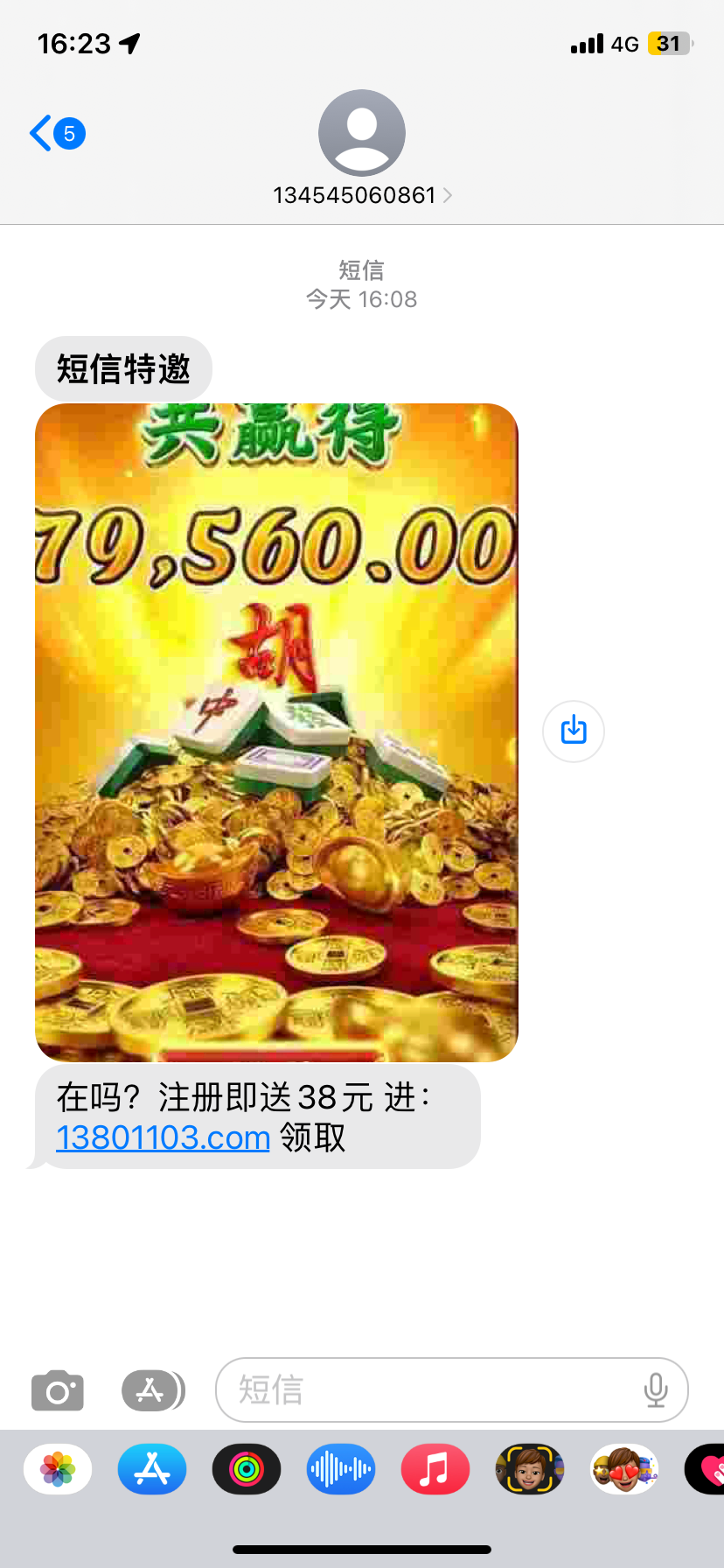This screenshot has width=724, height=1568.
Task: Focus the 短信 message input field
Action: click(428, 1390)
